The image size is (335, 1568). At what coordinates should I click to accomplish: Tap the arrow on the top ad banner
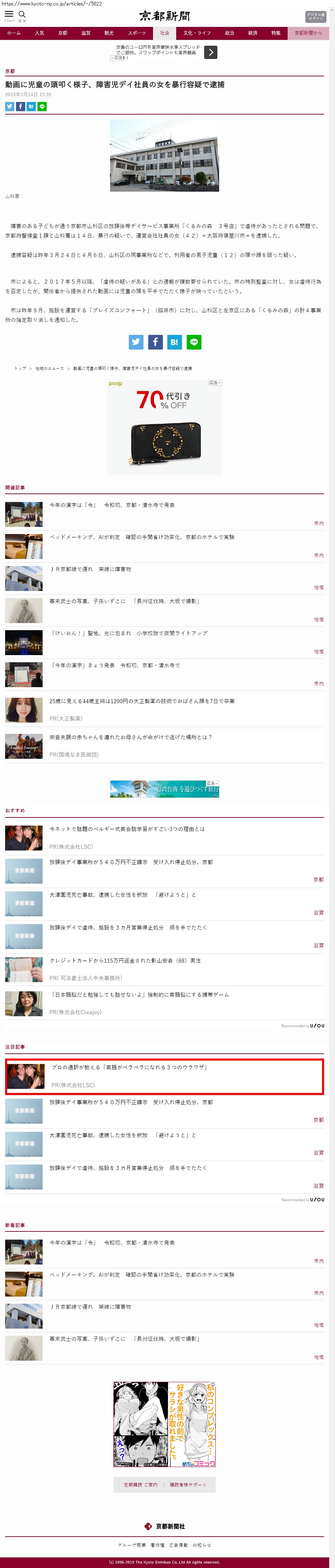coord(210,53)
